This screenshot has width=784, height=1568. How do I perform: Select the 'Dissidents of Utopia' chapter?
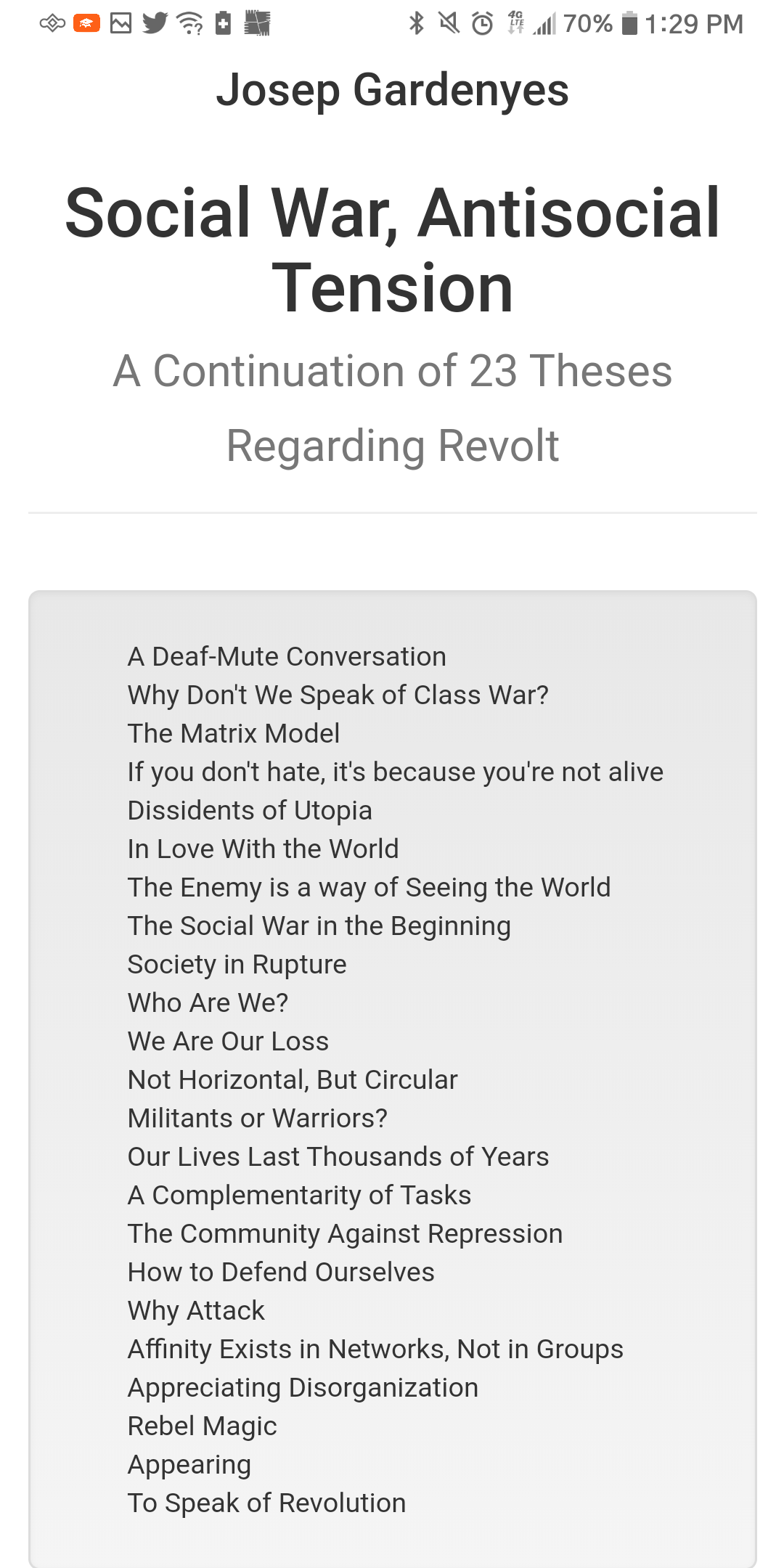pos(250,810)
